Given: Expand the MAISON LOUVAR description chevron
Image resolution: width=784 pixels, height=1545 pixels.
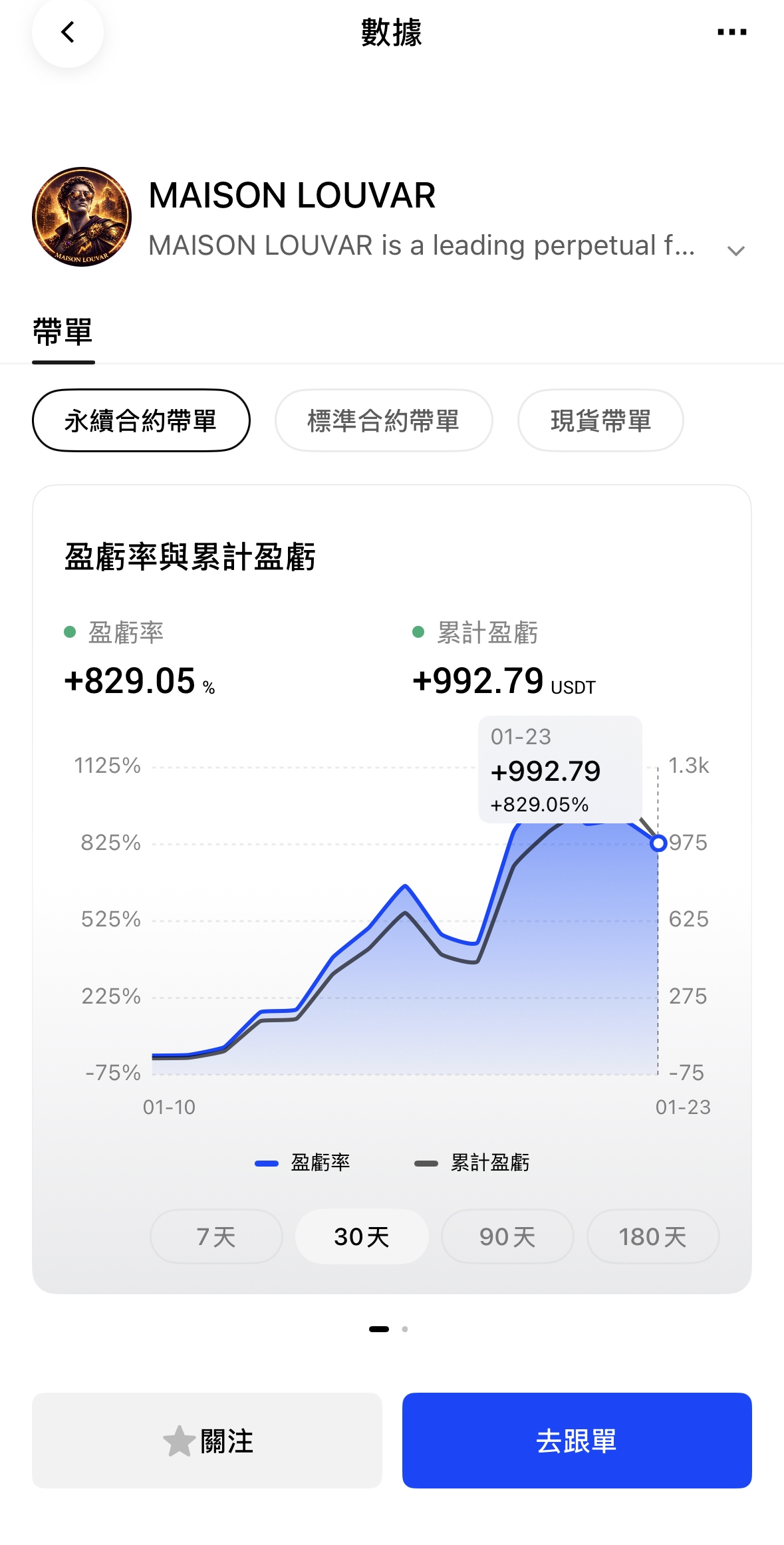Looking at the screenshot, I should click(x=735, y=251).
